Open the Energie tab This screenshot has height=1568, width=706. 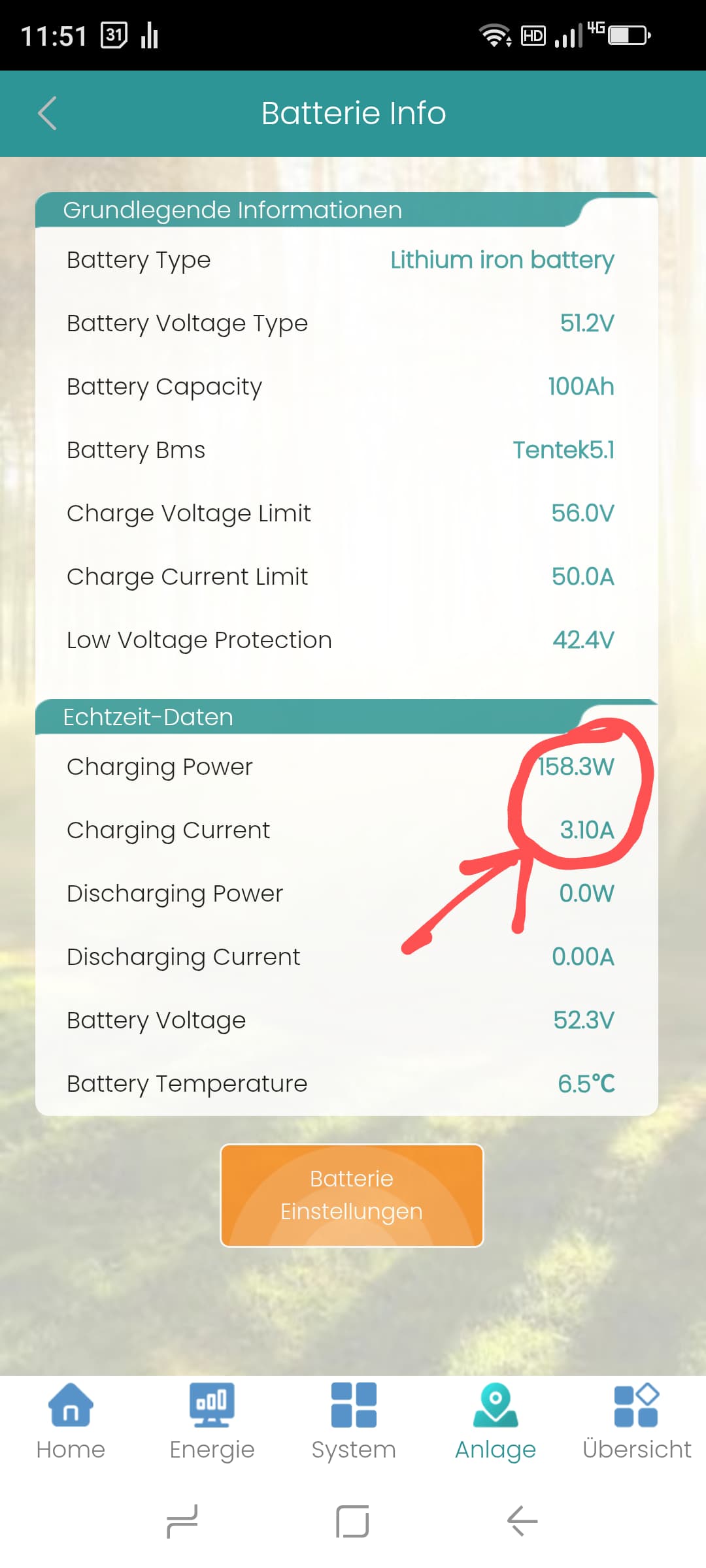coord(212,1422)
